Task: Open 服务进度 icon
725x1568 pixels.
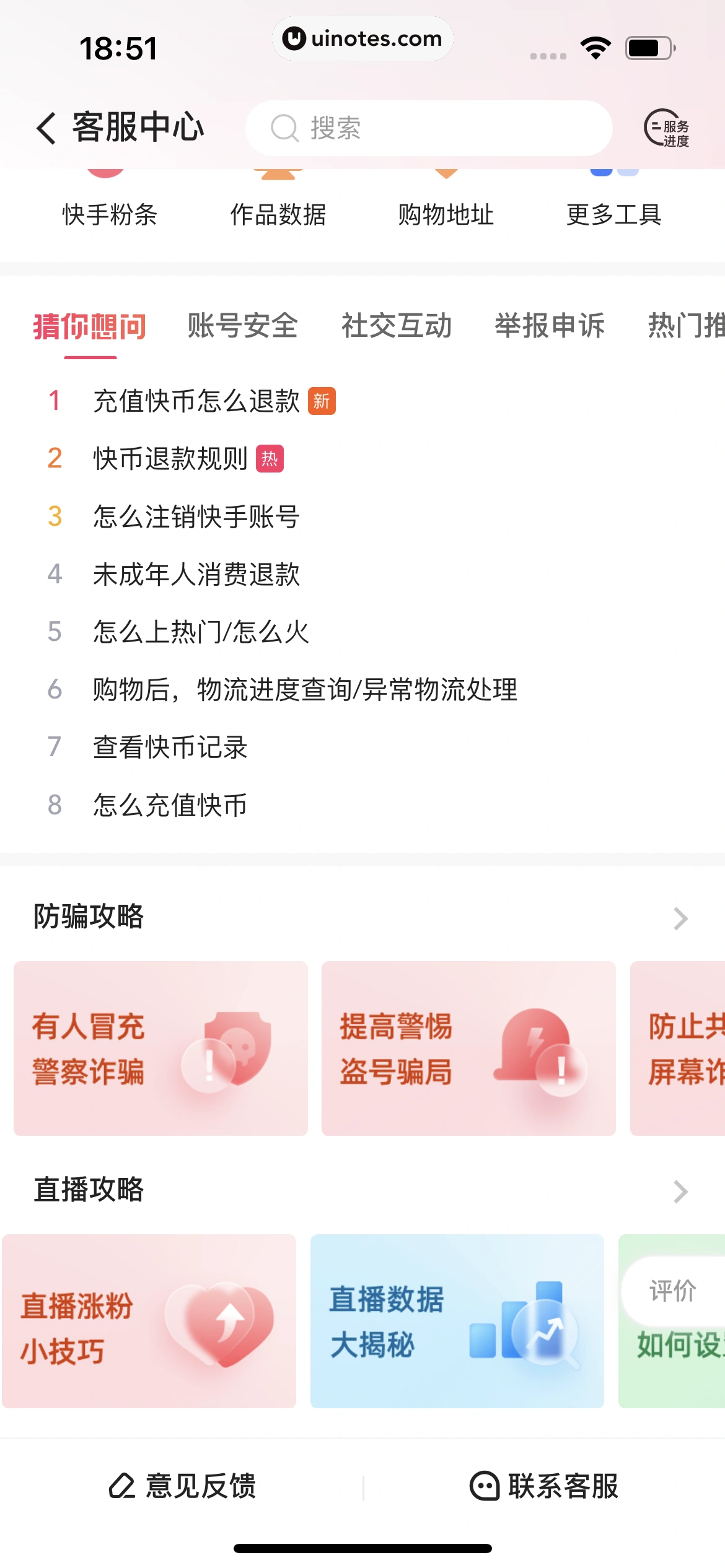Action: 667,128
